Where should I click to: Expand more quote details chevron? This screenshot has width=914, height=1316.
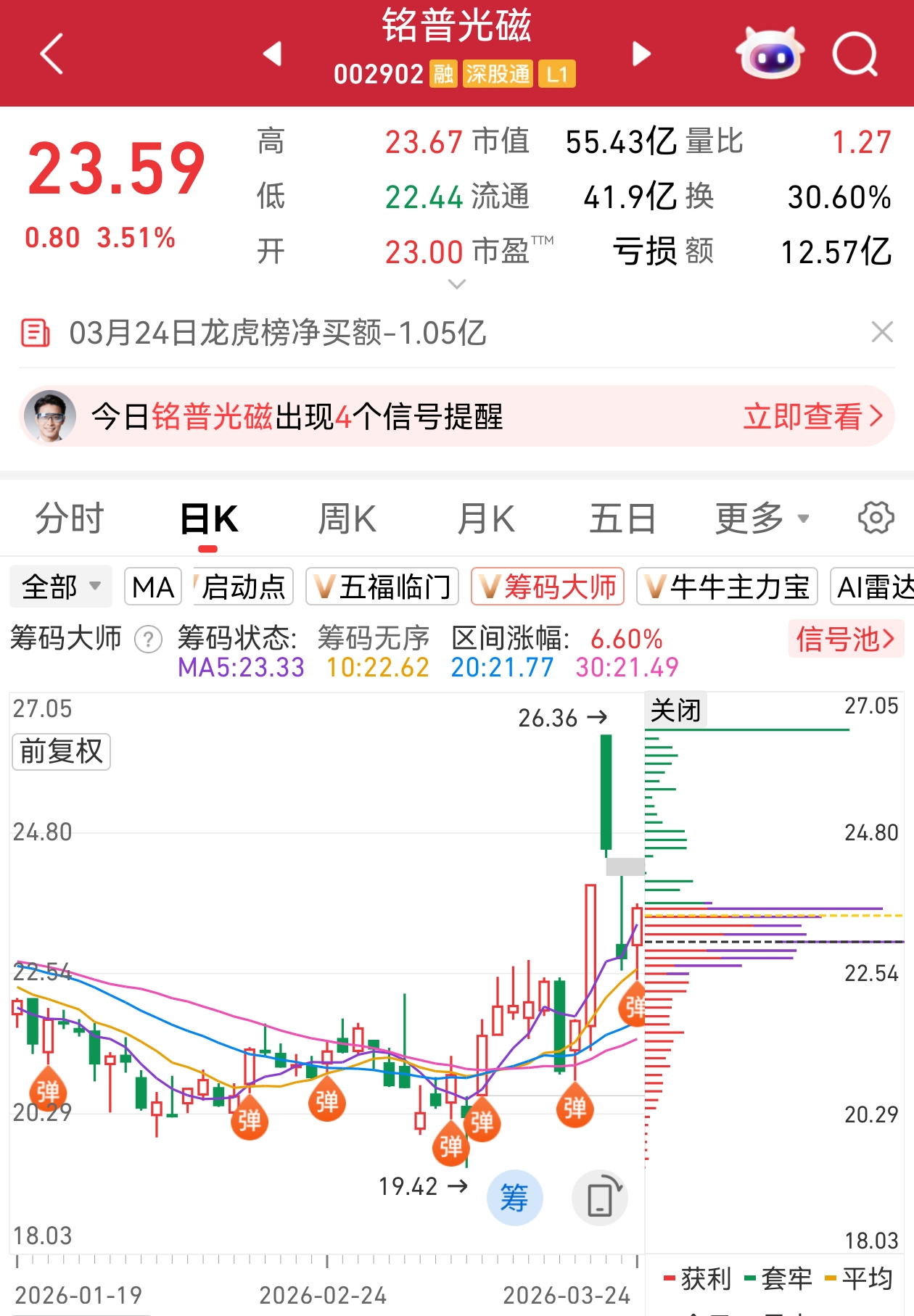[x=457, y=285]
